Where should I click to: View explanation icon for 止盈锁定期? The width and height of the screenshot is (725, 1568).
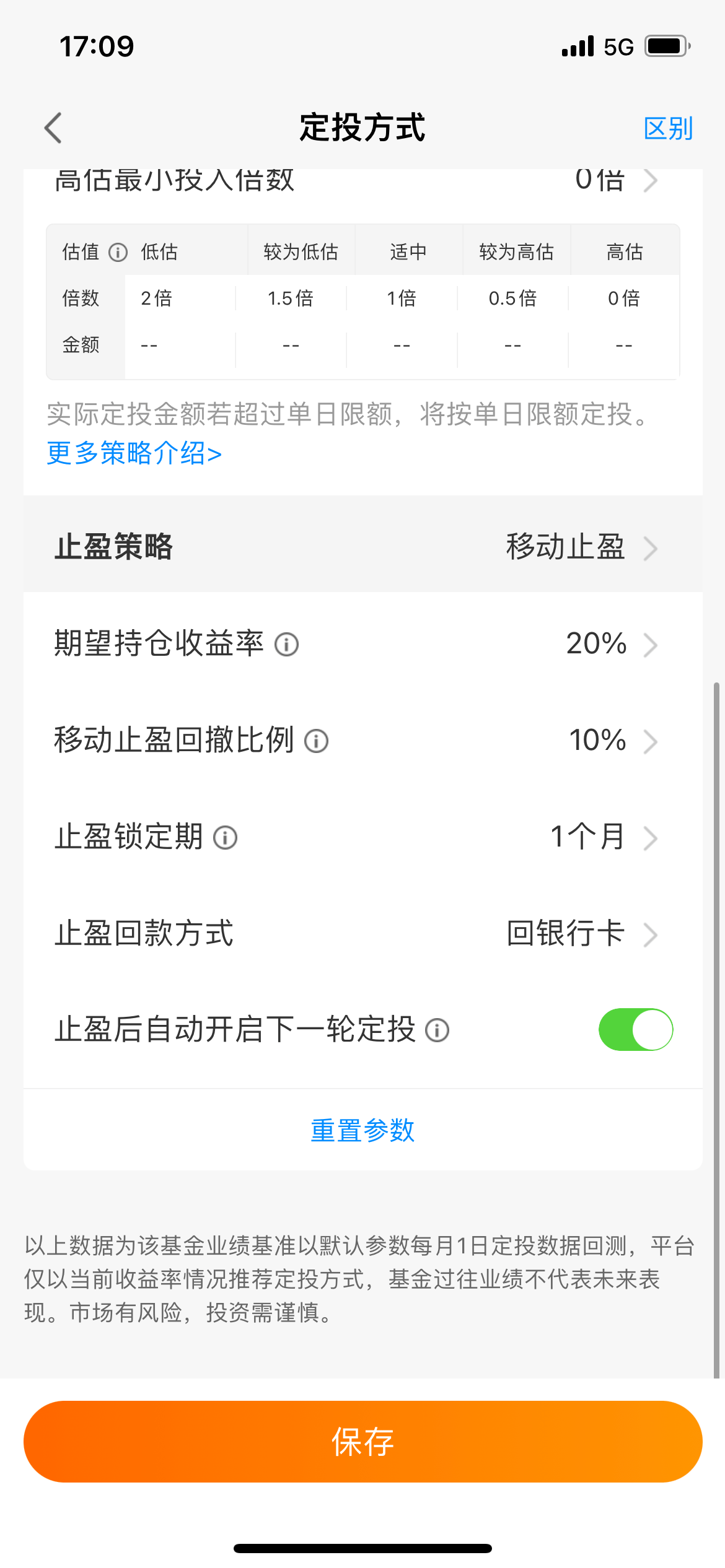225,837
